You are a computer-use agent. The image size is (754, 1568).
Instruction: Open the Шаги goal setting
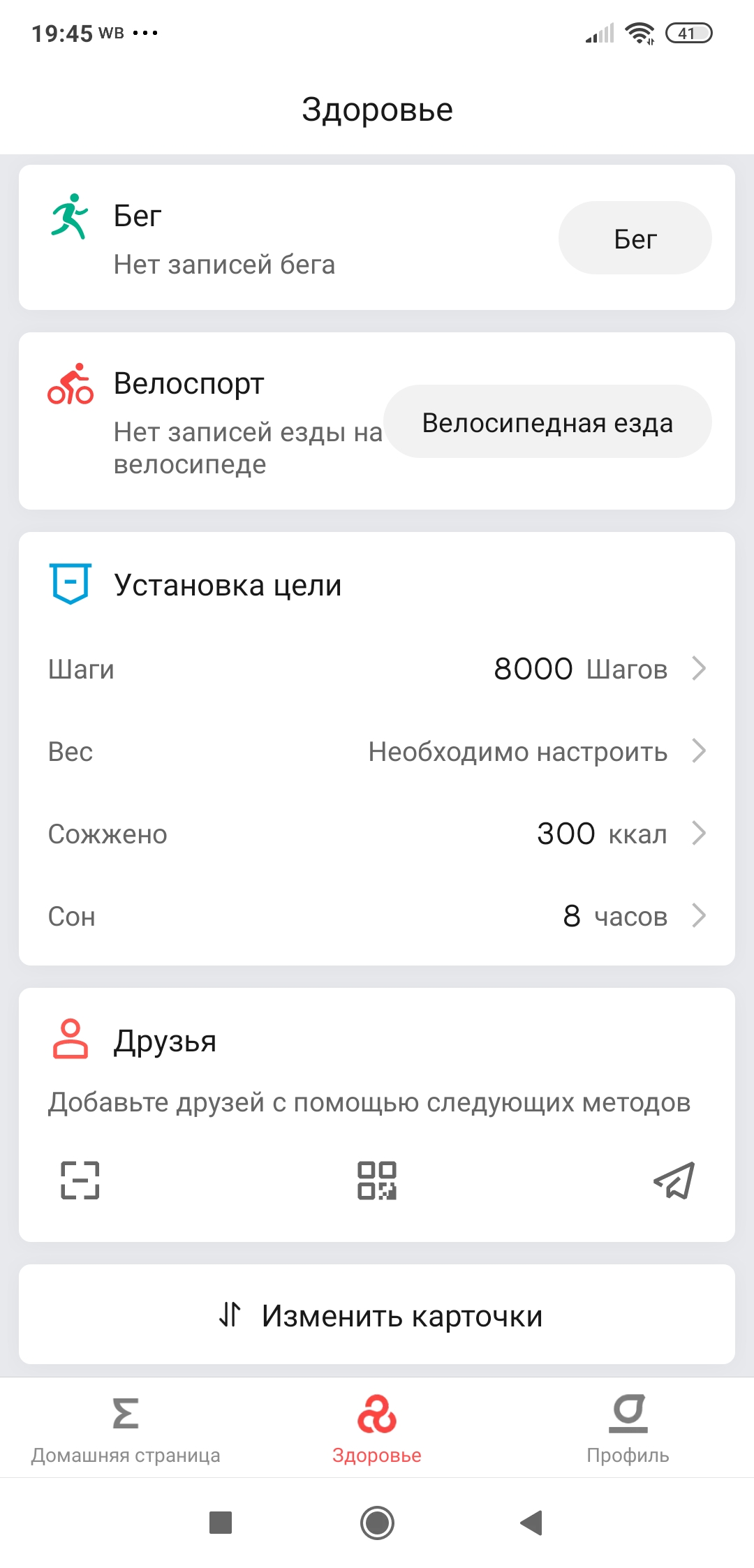[x=377, y=669]
